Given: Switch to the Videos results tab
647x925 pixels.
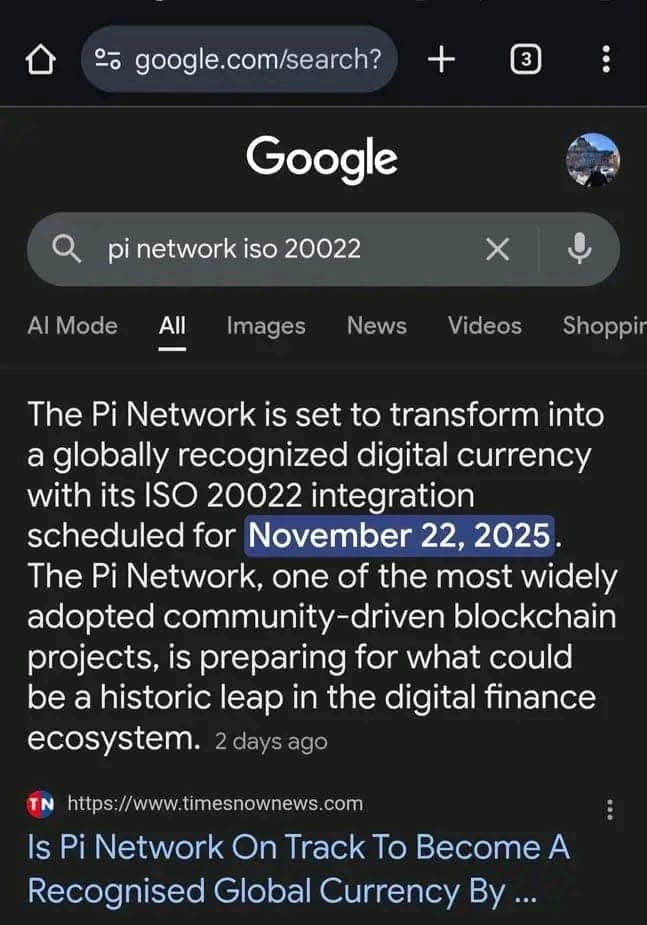Looking at the screenshot, I should 484,326.
